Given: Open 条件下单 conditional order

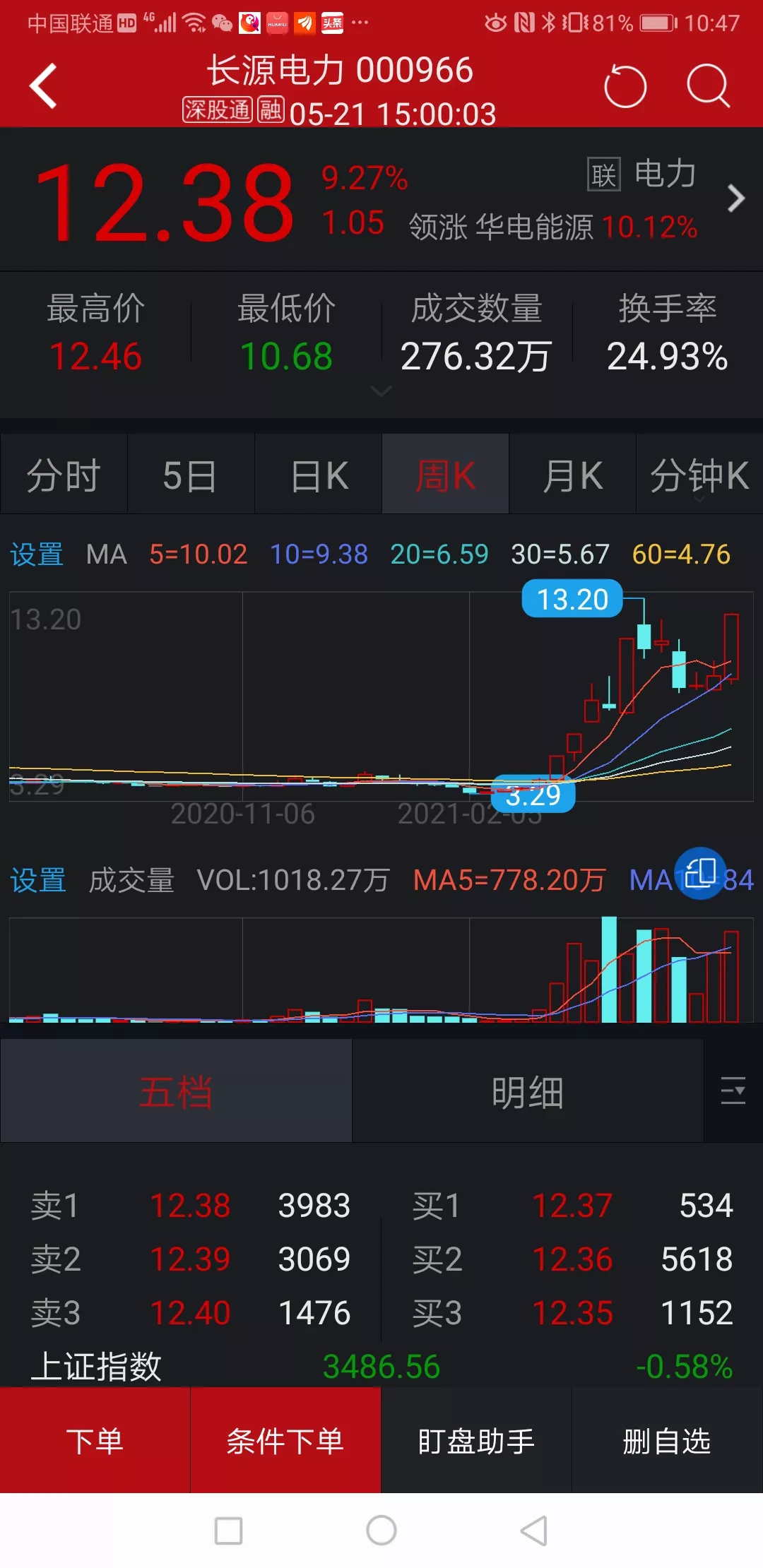Looking at the screenshot, I should (285, 1441).
